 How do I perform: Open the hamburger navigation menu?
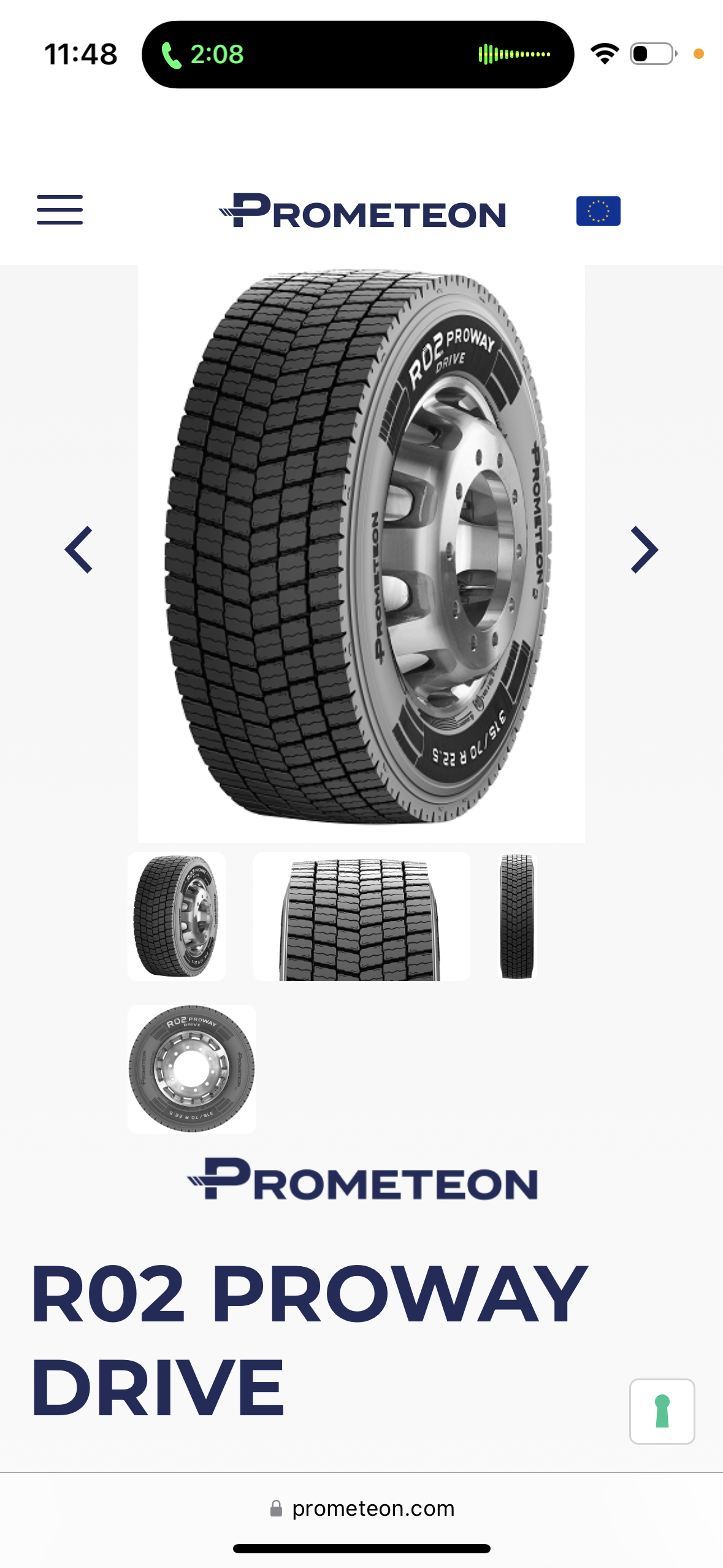[59, 210]
